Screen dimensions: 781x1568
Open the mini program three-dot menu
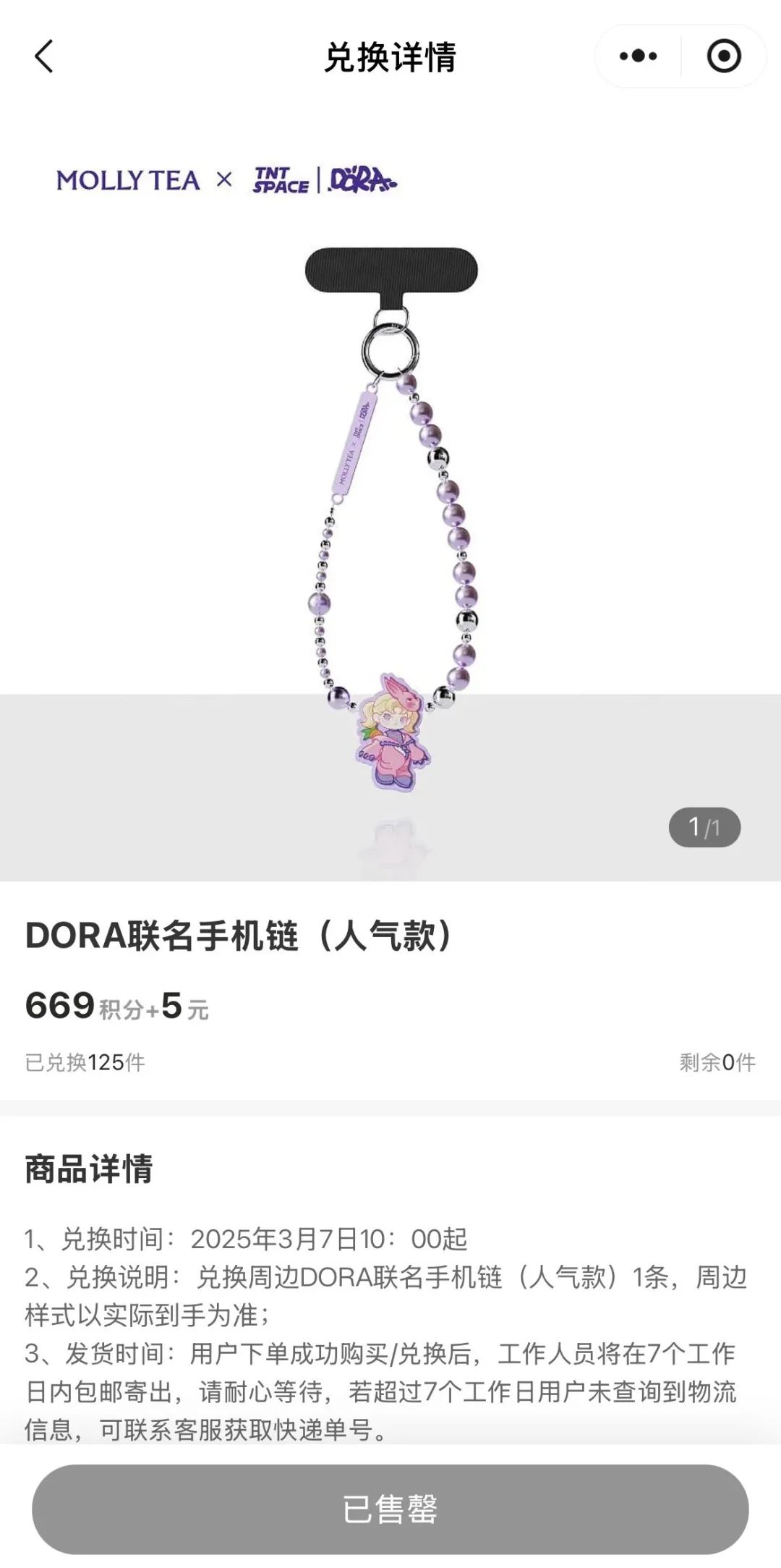(638, 56)
